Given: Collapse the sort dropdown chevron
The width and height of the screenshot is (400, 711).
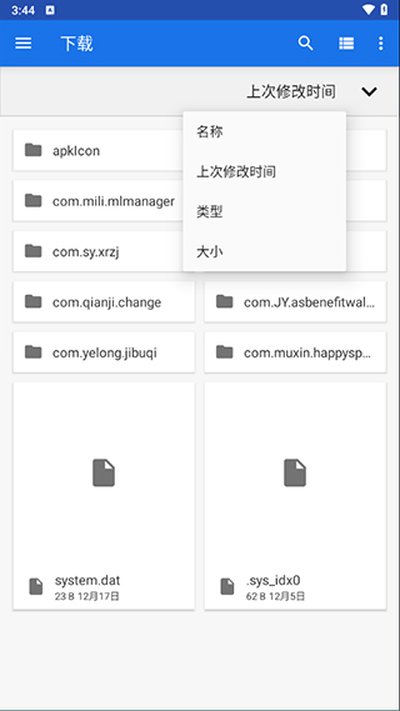Looking at the screenshot, I should pyautogui.click(x=369, y=92).
